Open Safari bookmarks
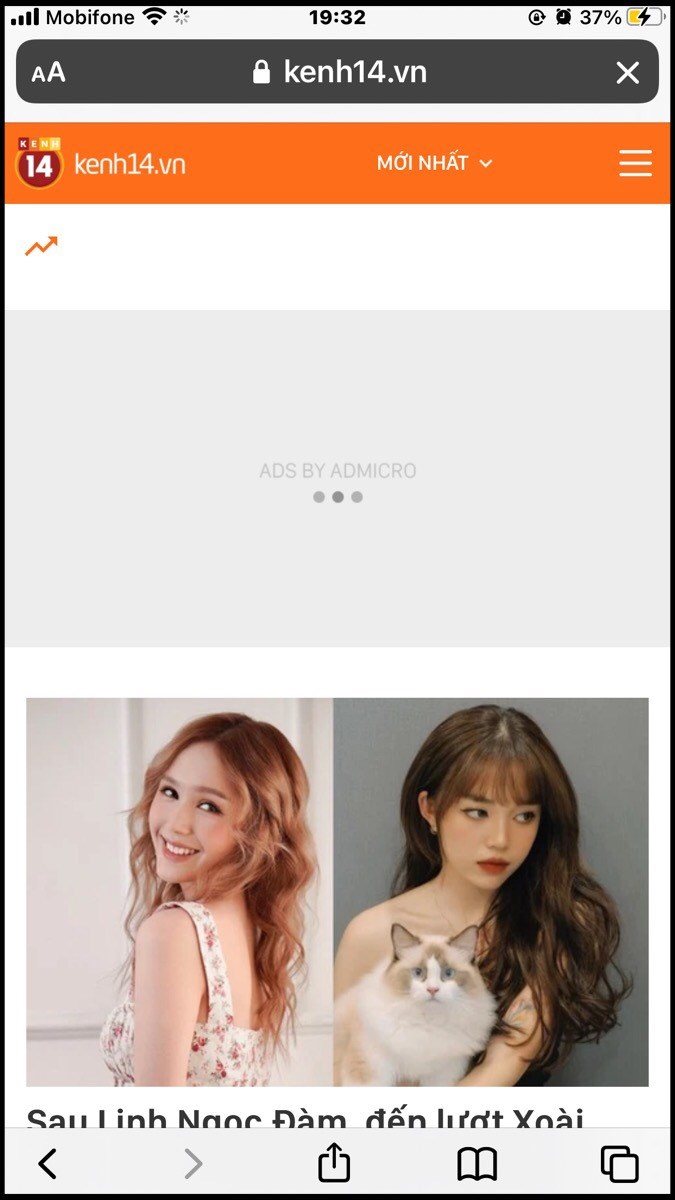The width and height of the screenshot is (675, 1200). [x=477, y=1163]
